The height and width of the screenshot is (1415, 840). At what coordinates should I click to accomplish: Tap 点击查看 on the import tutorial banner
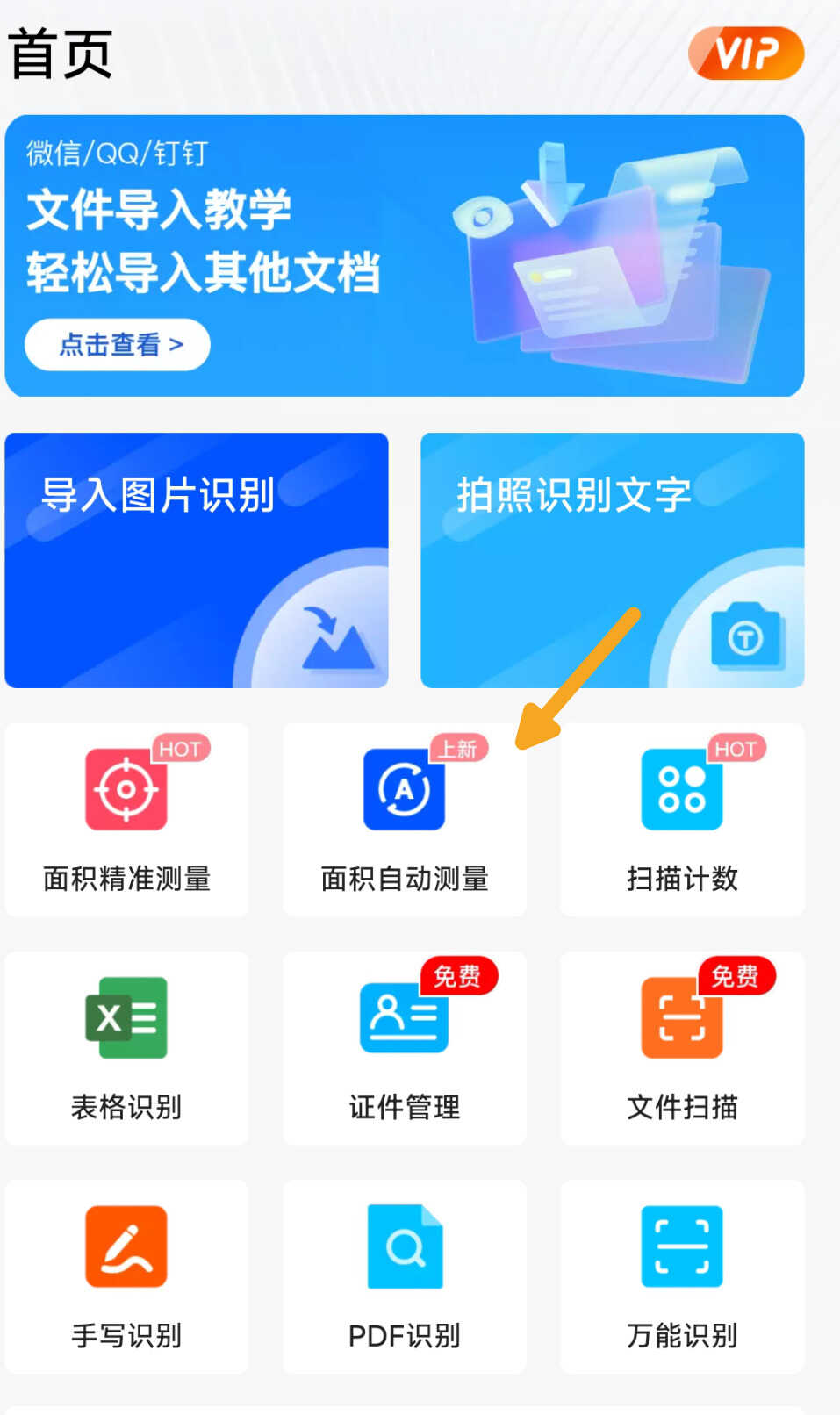(118, 344)
